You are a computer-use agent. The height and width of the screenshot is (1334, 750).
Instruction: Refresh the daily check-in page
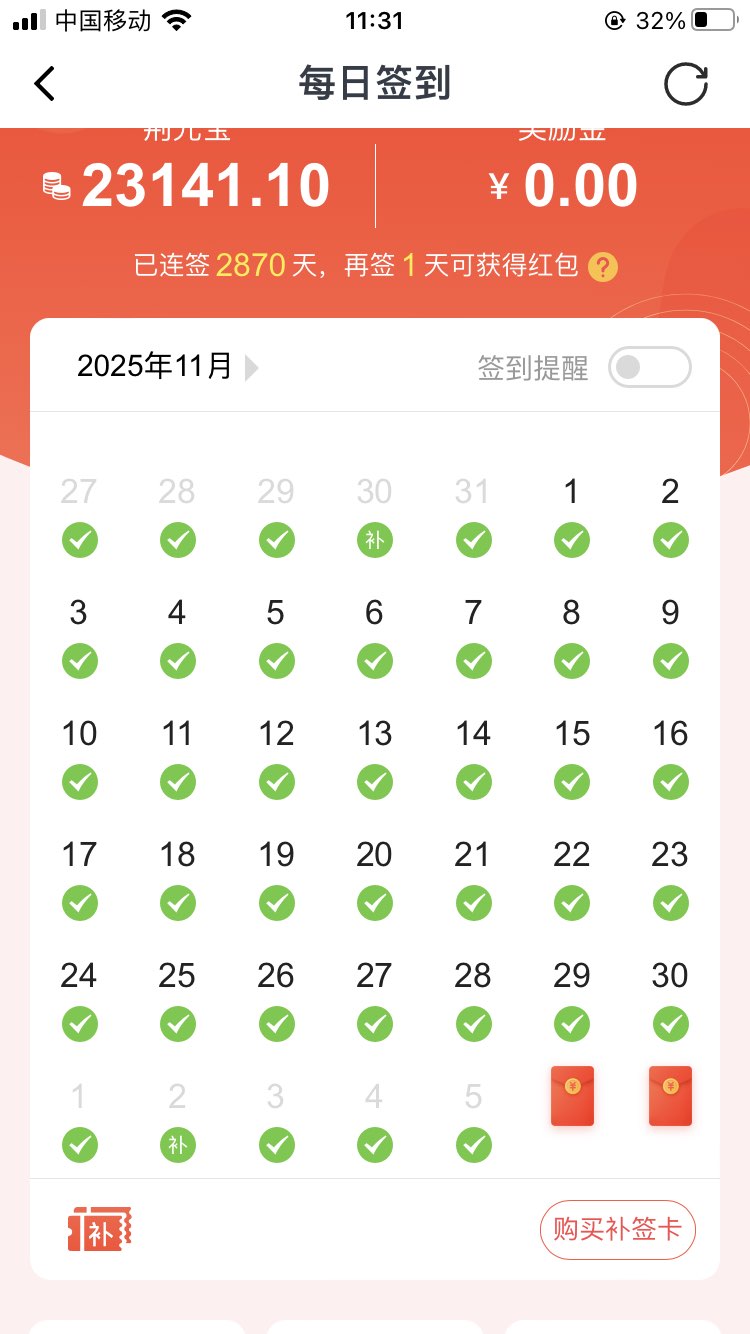[x=686, y=84]
